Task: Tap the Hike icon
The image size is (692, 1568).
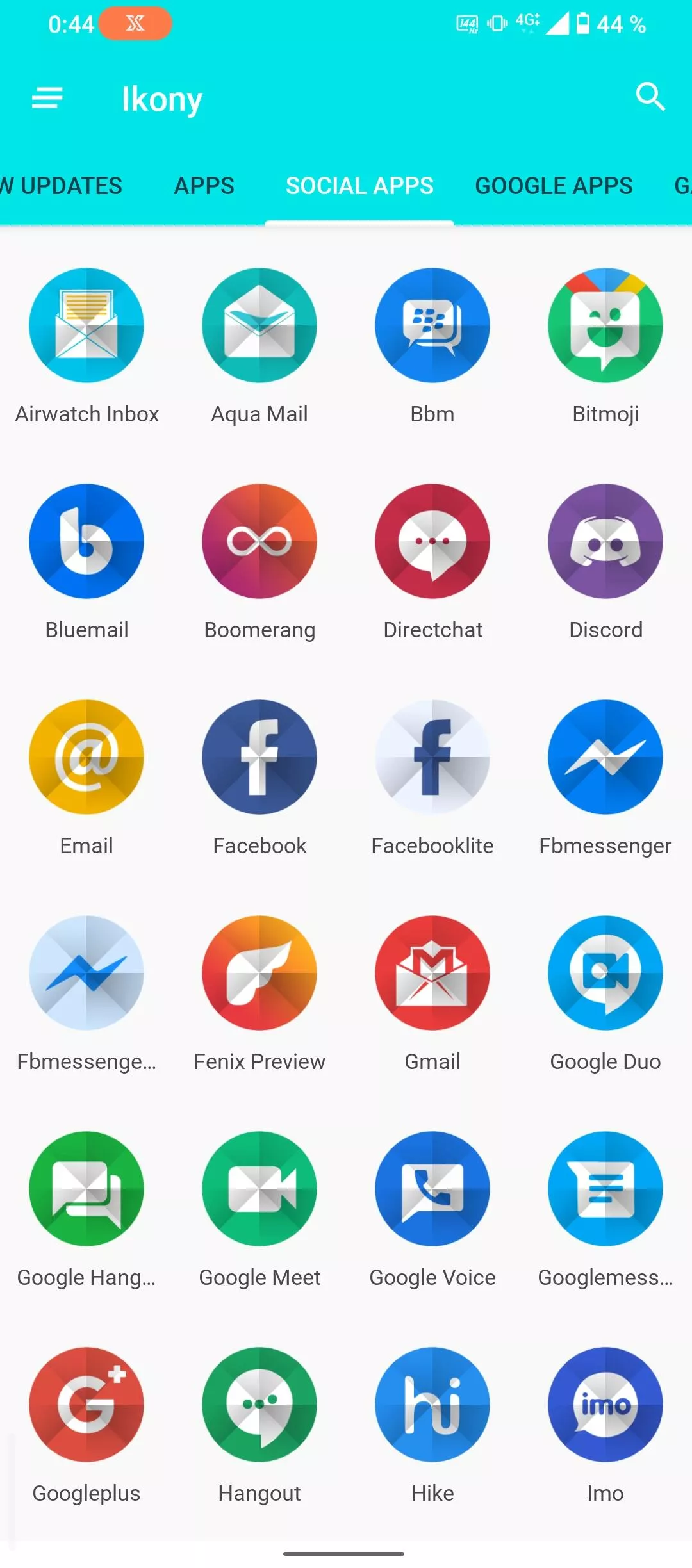Action: pyautogui.click(x=432, y=1405)
